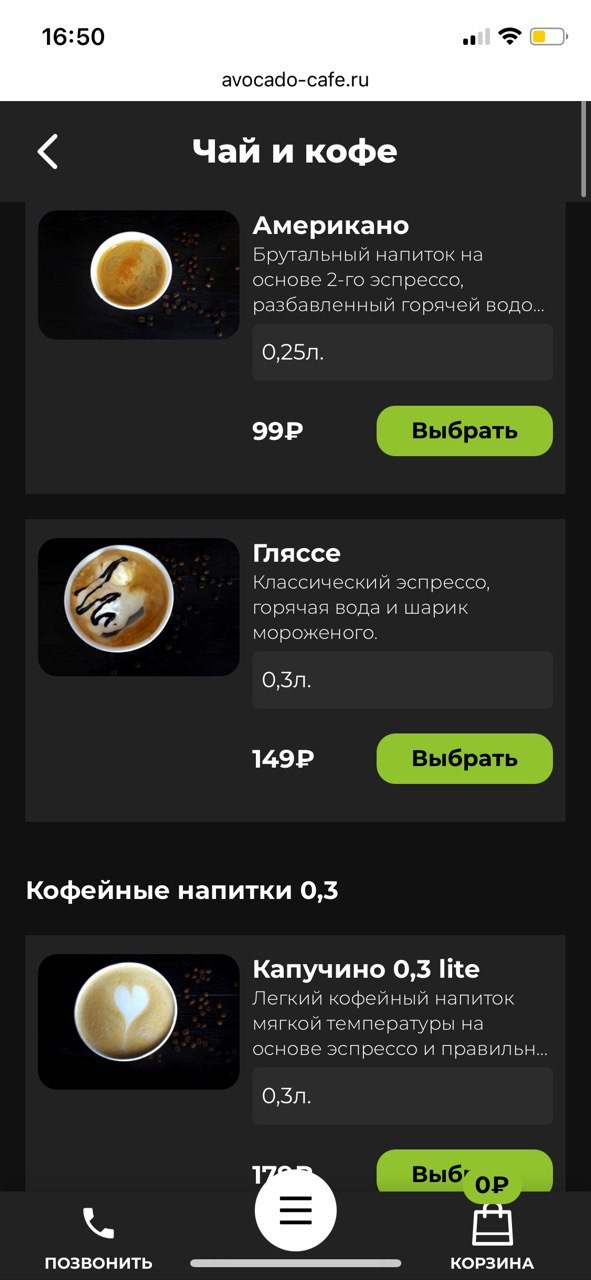Open the Американо 0,25л. size selector

point(402,352)
